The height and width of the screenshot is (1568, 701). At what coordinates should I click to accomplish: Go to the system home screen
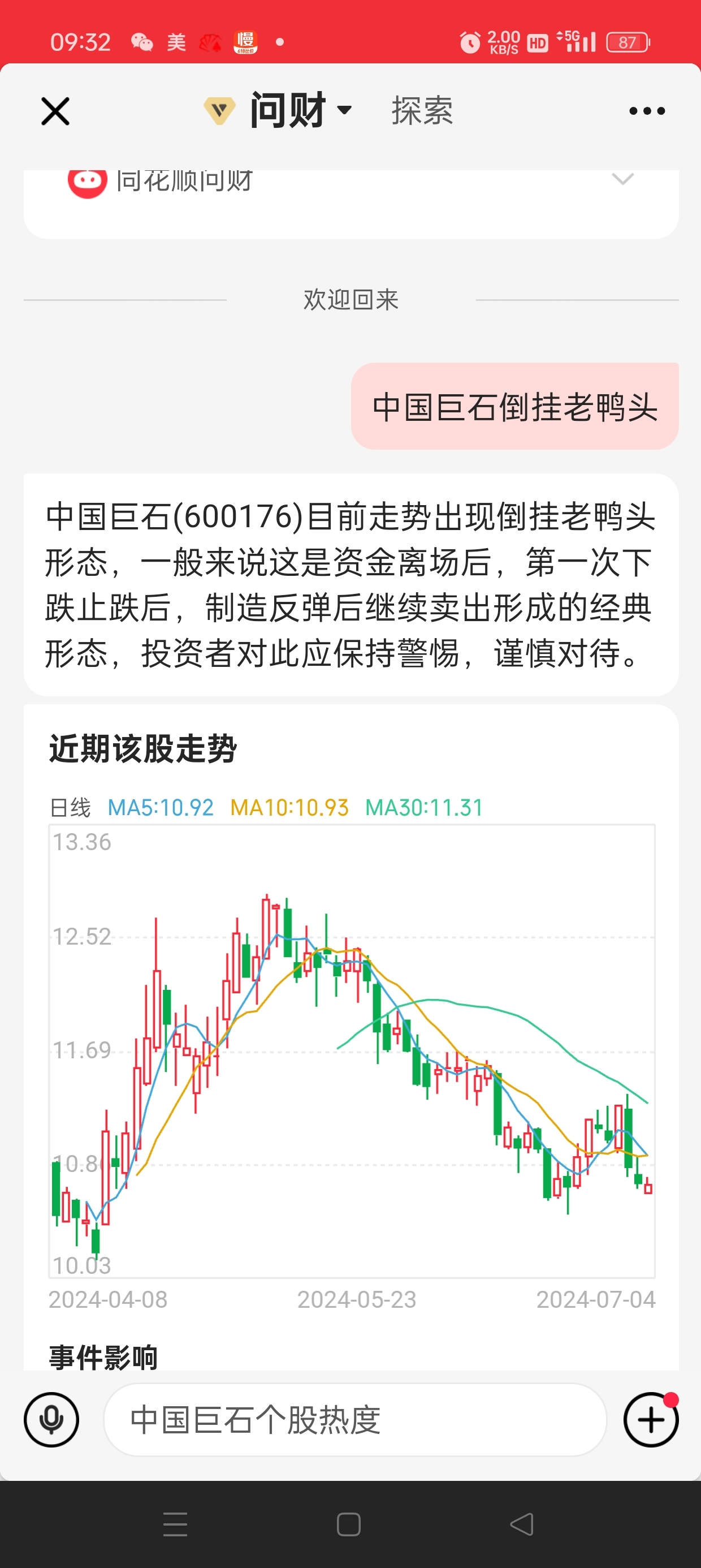point(349,1524)
